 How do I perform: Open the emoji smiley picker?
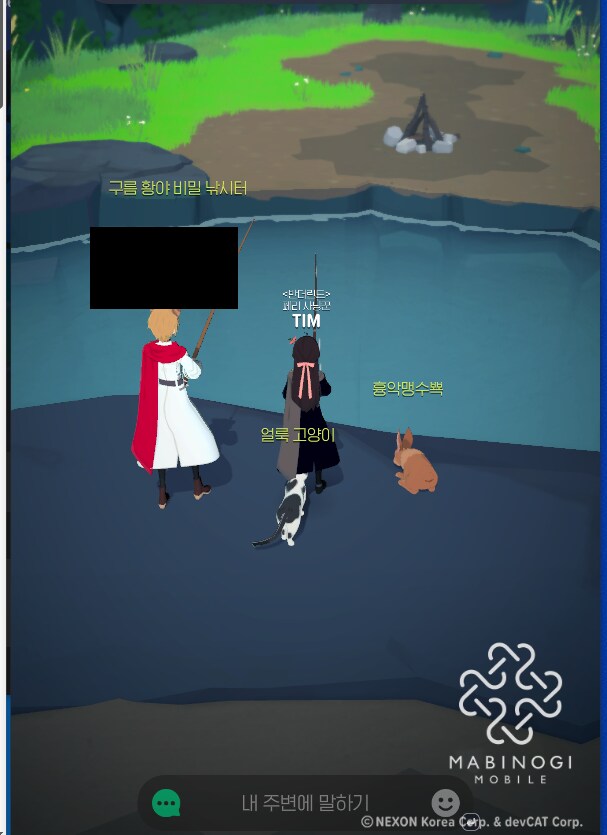click(445, 802)
